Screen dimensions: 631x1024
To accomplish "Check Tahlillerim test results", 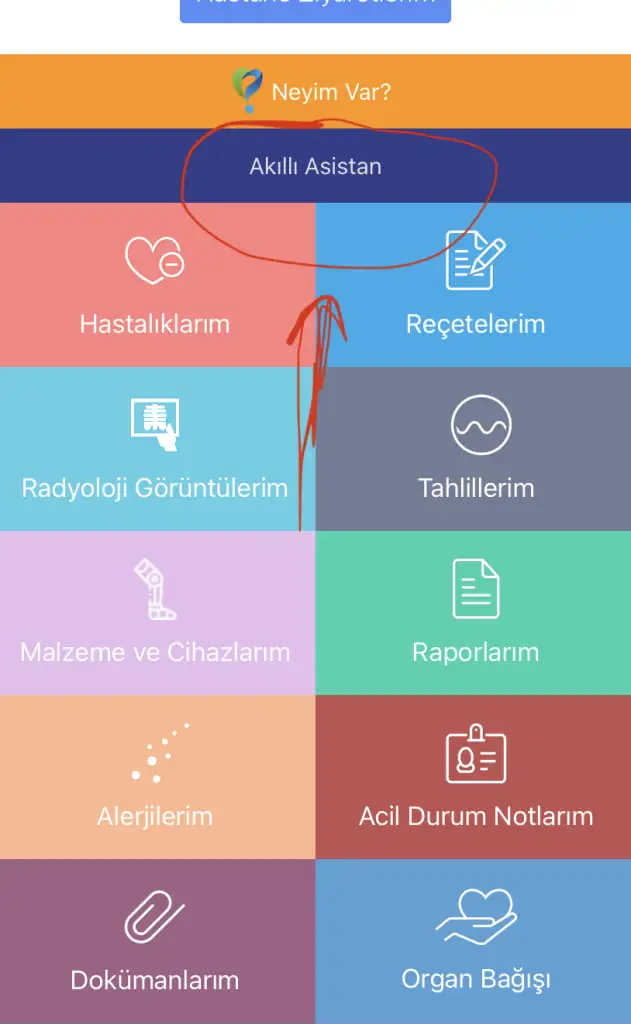I will pos(474,449).
